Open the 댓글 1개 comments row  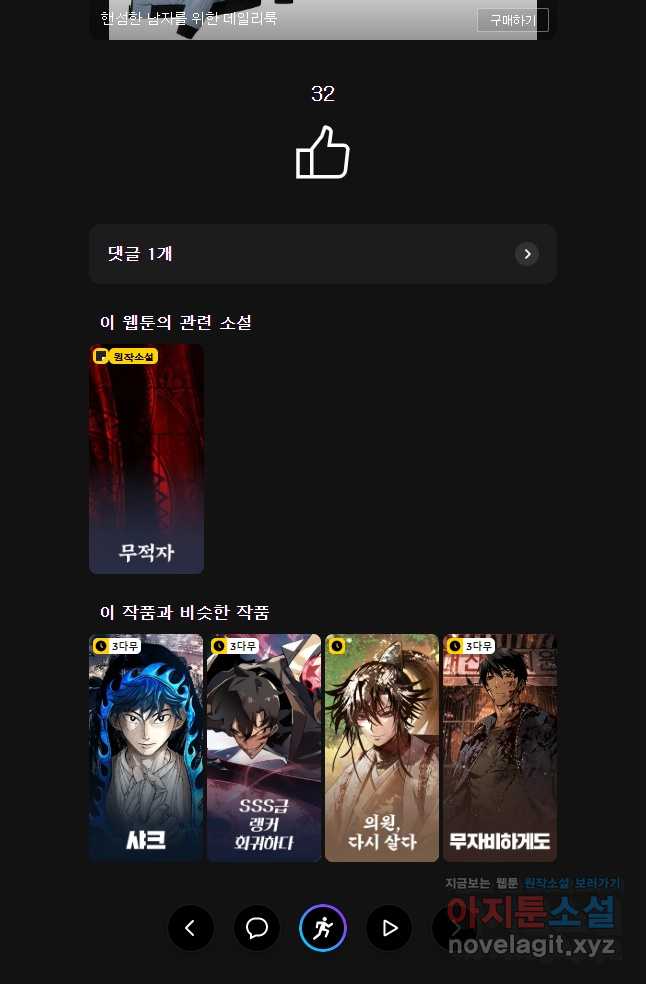[x=322, y=254]
